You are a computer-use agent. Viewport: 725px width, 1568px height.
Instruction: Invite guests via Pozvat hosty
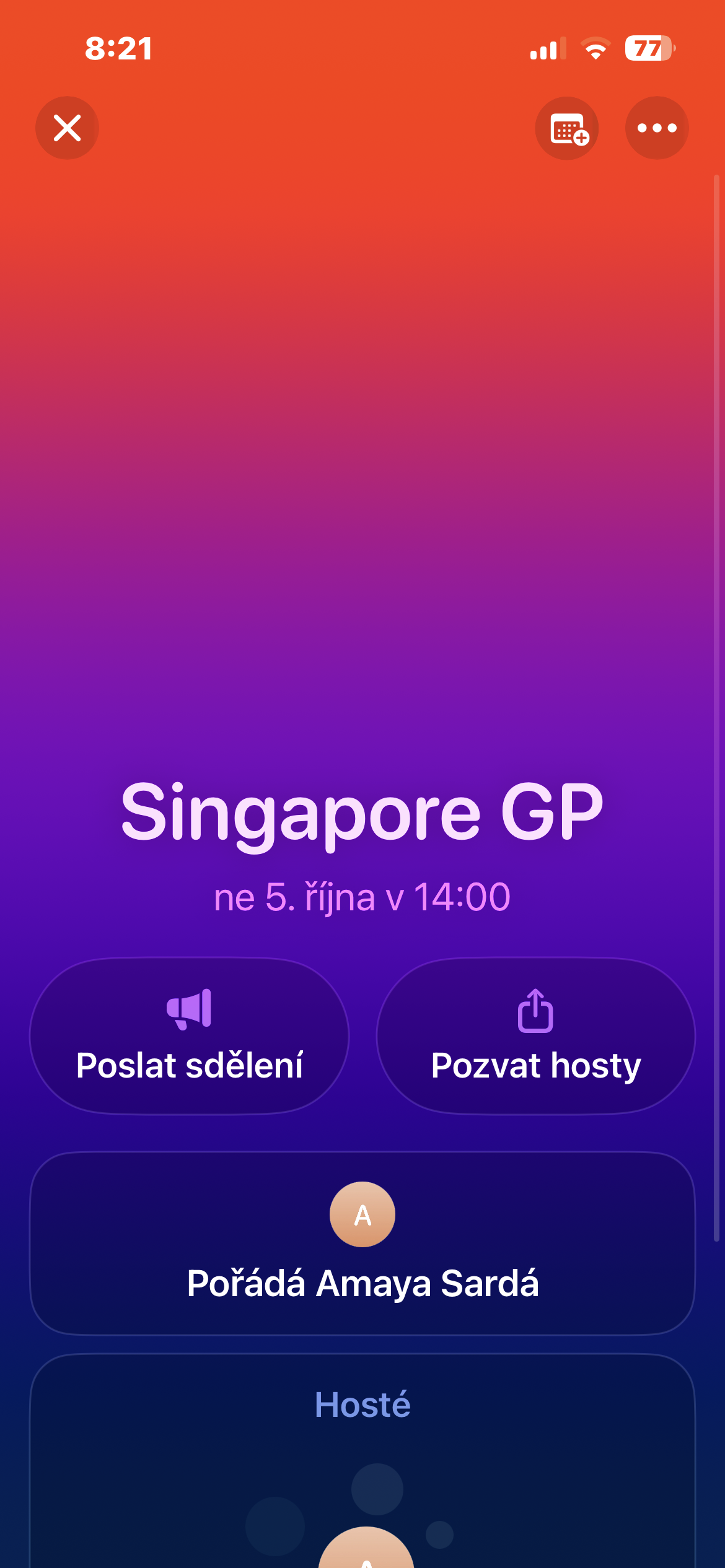(535, 1036)
